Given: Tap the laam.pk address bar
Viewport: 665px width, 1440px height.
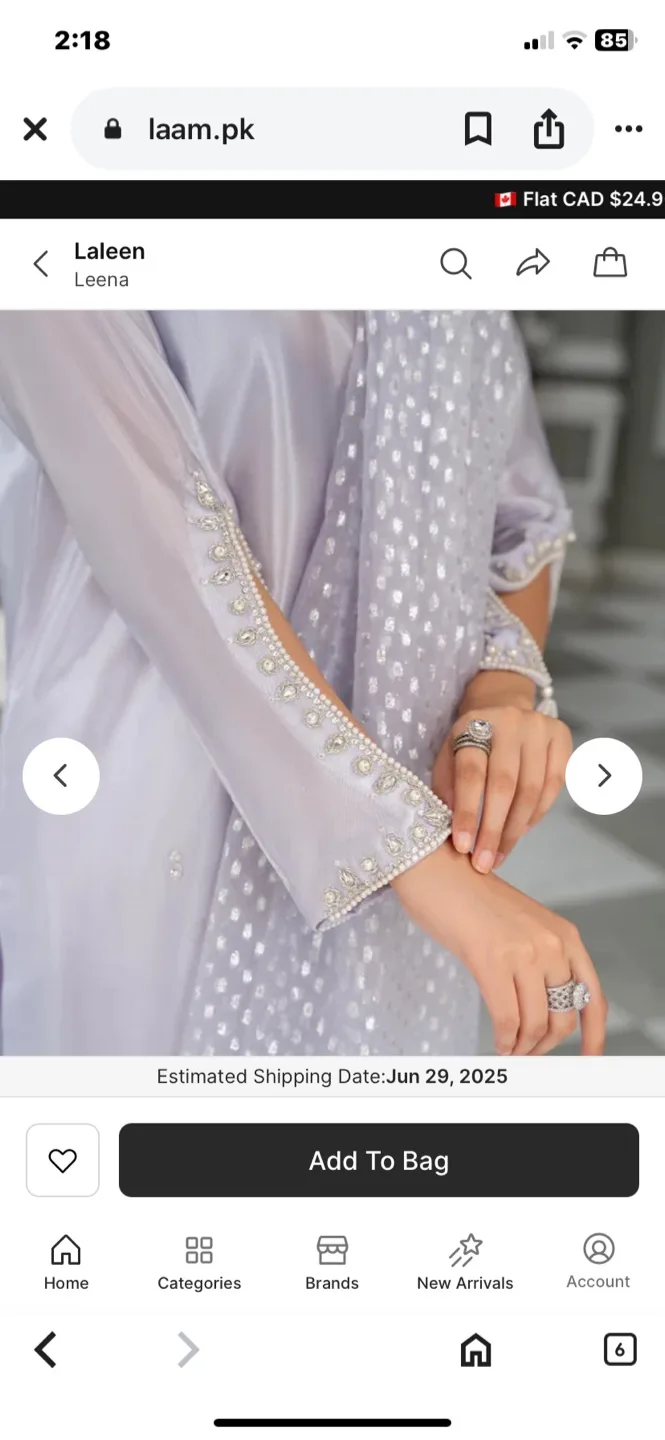Looking at the screenshot, I should pos(250,129).
